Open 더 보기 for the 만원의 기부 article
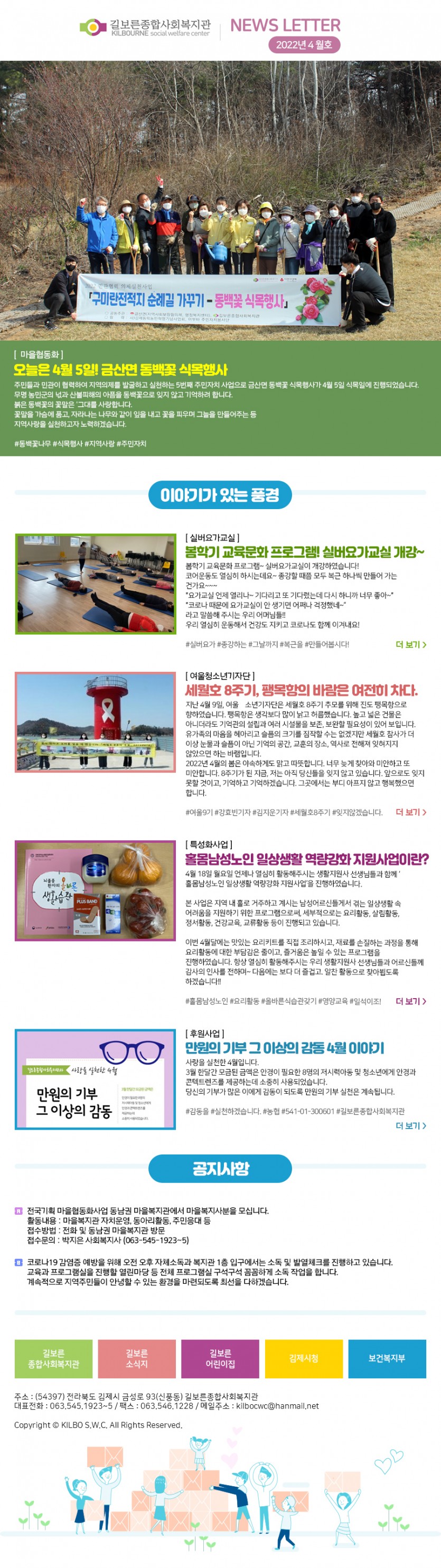 pyautogui.click(x=410, y=1125)
